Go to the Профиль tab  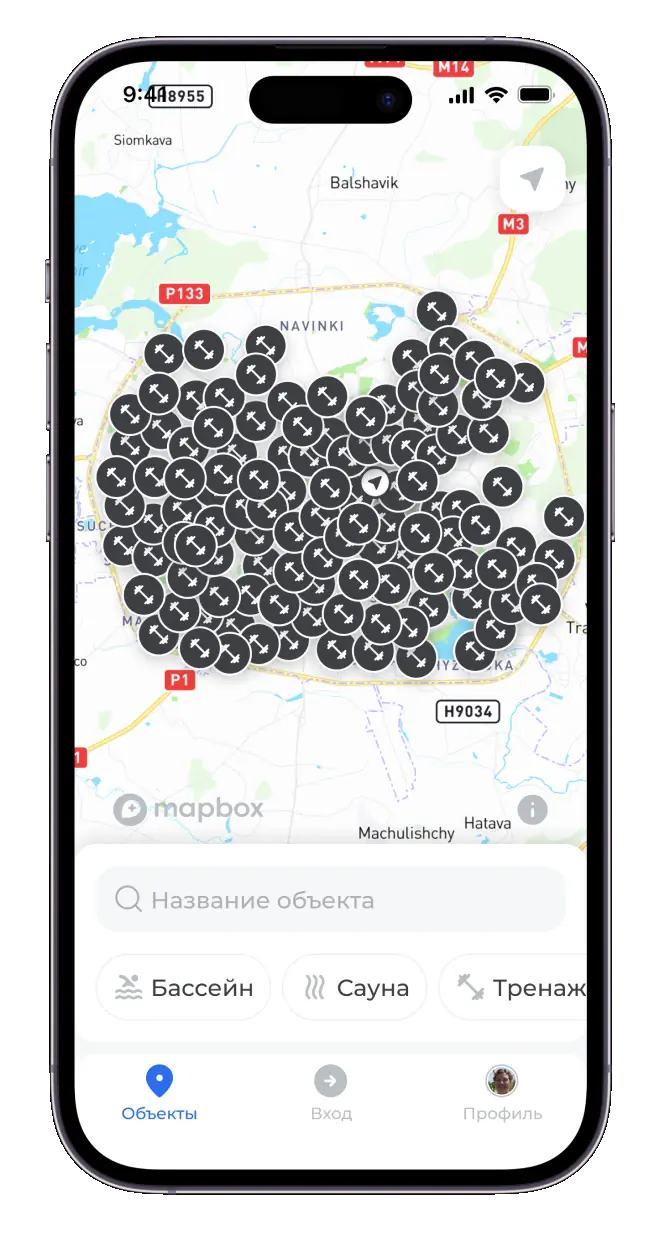pos(502,1093)
